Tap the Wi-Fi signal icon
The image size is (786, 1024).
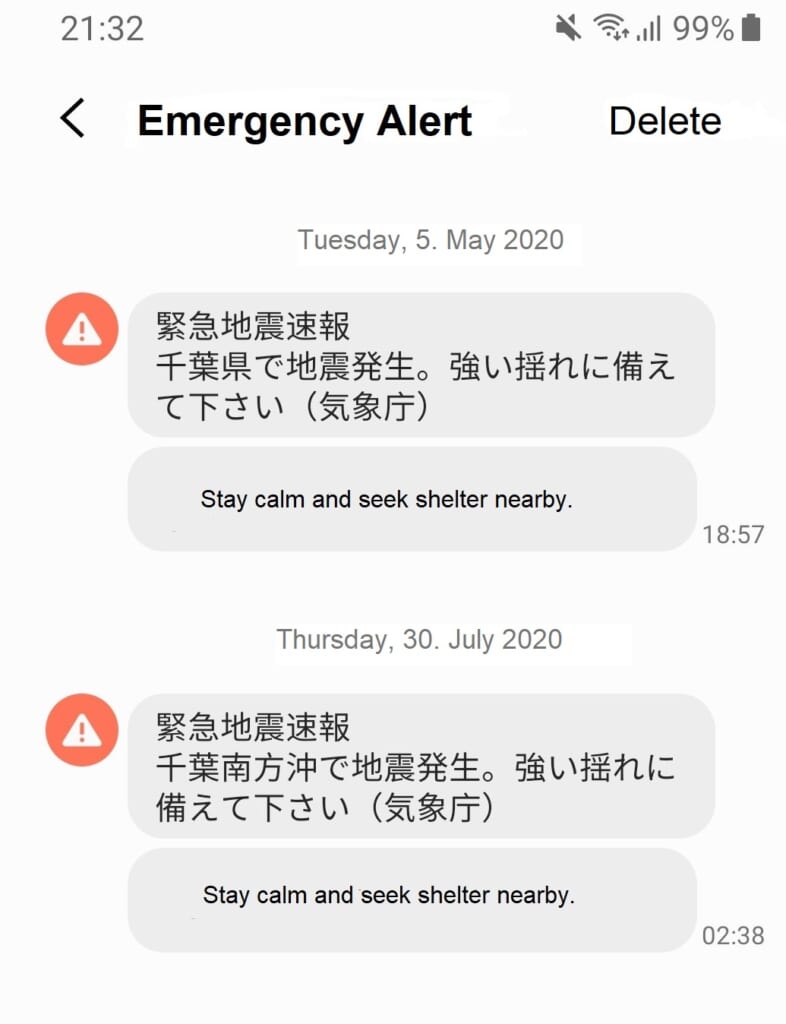(610, 28)
